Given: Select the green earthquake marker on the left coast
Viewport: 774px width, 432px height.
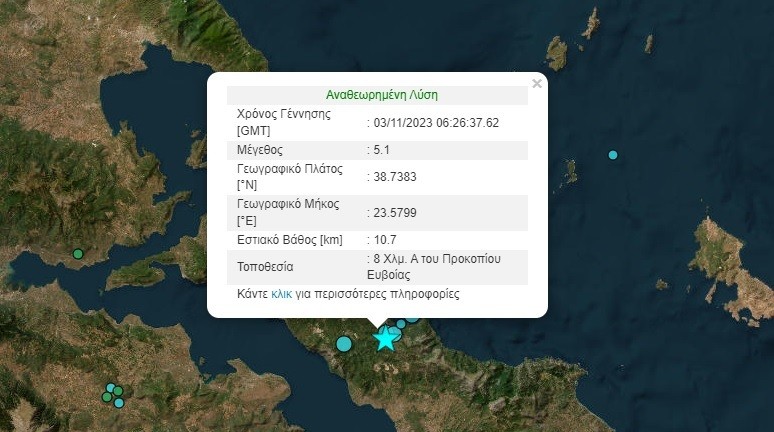Looking at the screenshot, I should 78,254.
